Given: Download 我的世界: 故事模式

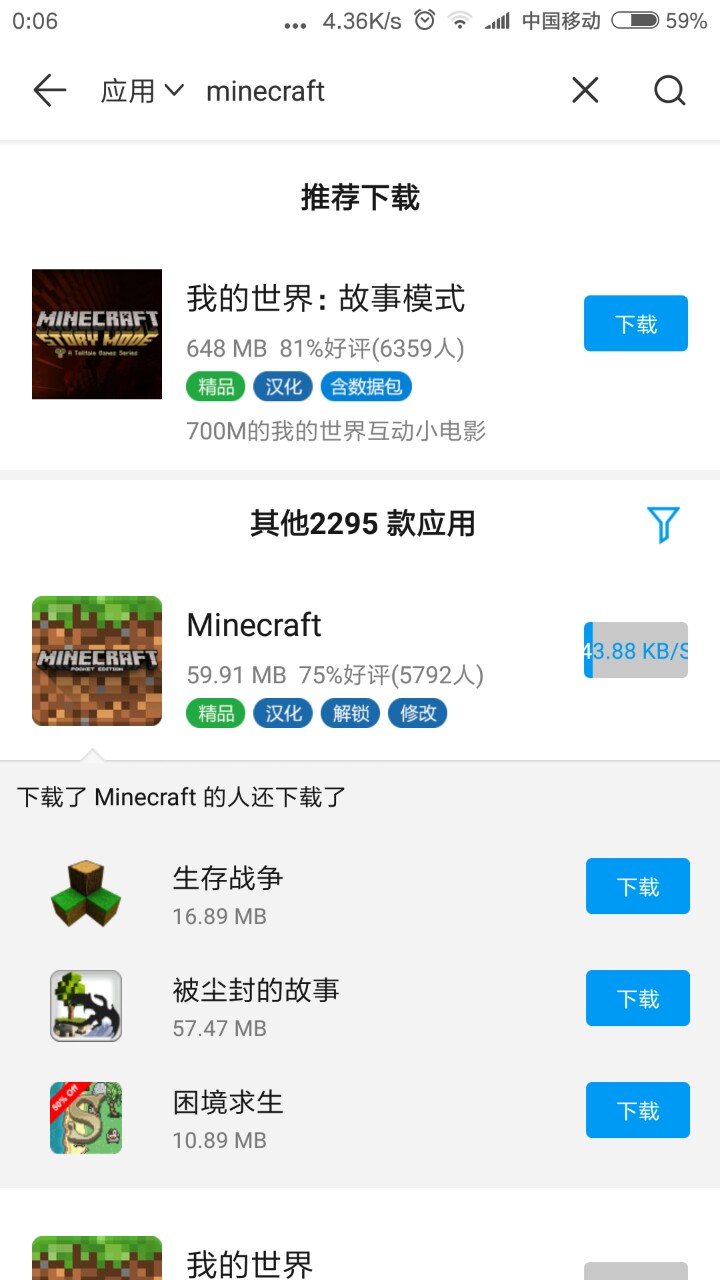Looking at the screenshot, I should (636, 324).
